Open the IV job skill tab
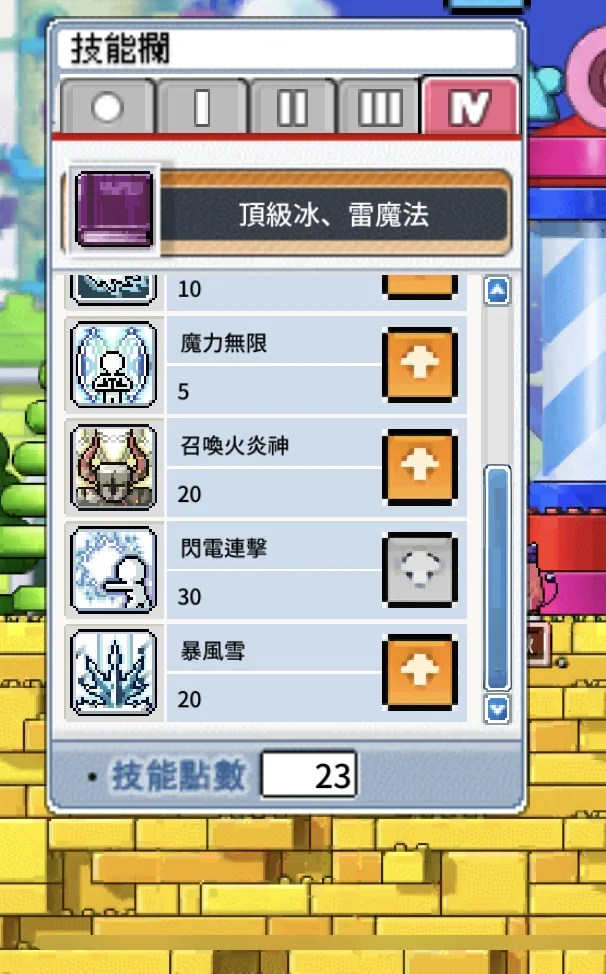This screenshot has height=974, width=606. [469, 107]
